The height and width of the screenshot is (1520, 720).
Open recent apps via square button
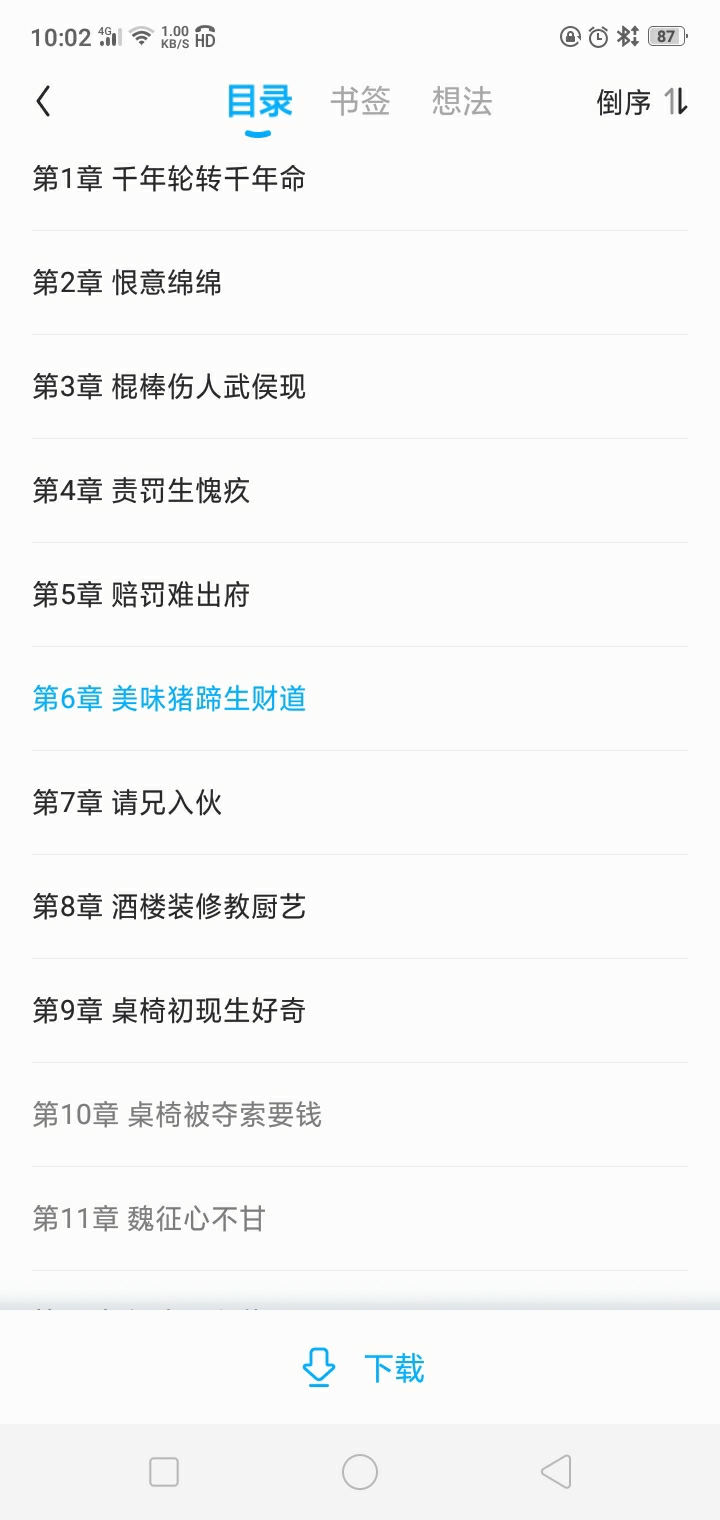[164, 1472]
